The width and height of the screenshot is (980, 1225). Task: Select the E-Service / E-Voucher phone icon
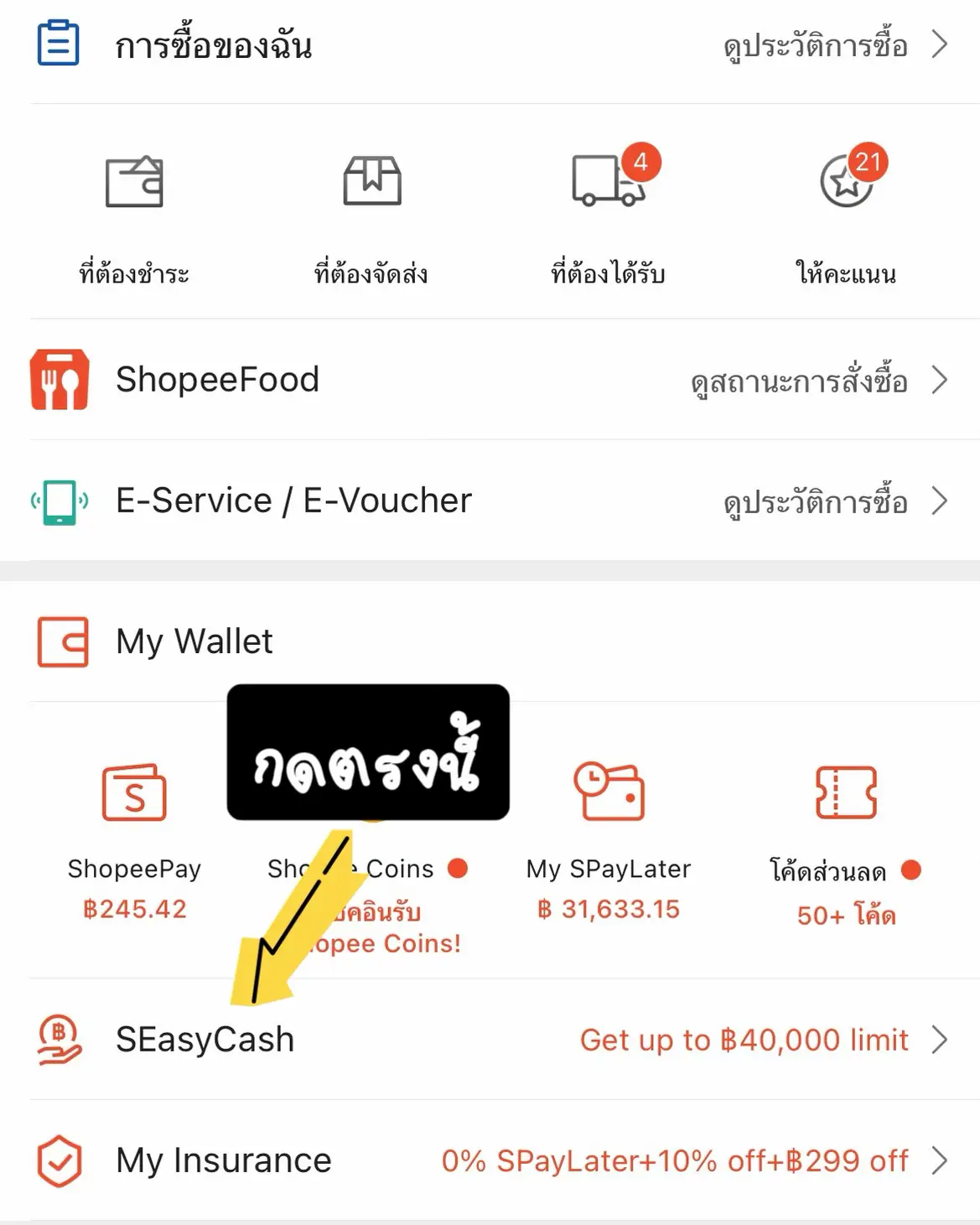point(57,500)
